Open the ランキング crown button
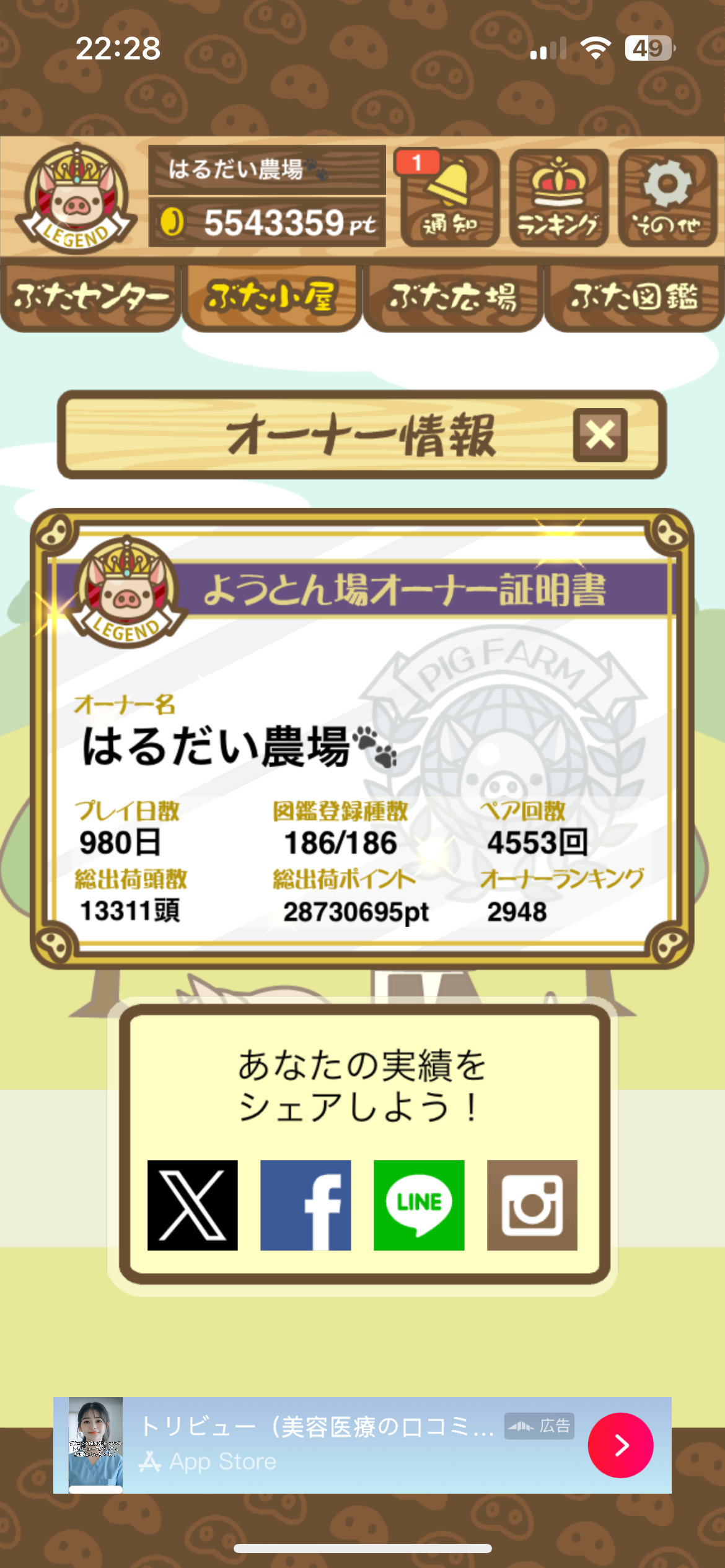Viewport: 725px width, 1568px height. click(558, 198)
